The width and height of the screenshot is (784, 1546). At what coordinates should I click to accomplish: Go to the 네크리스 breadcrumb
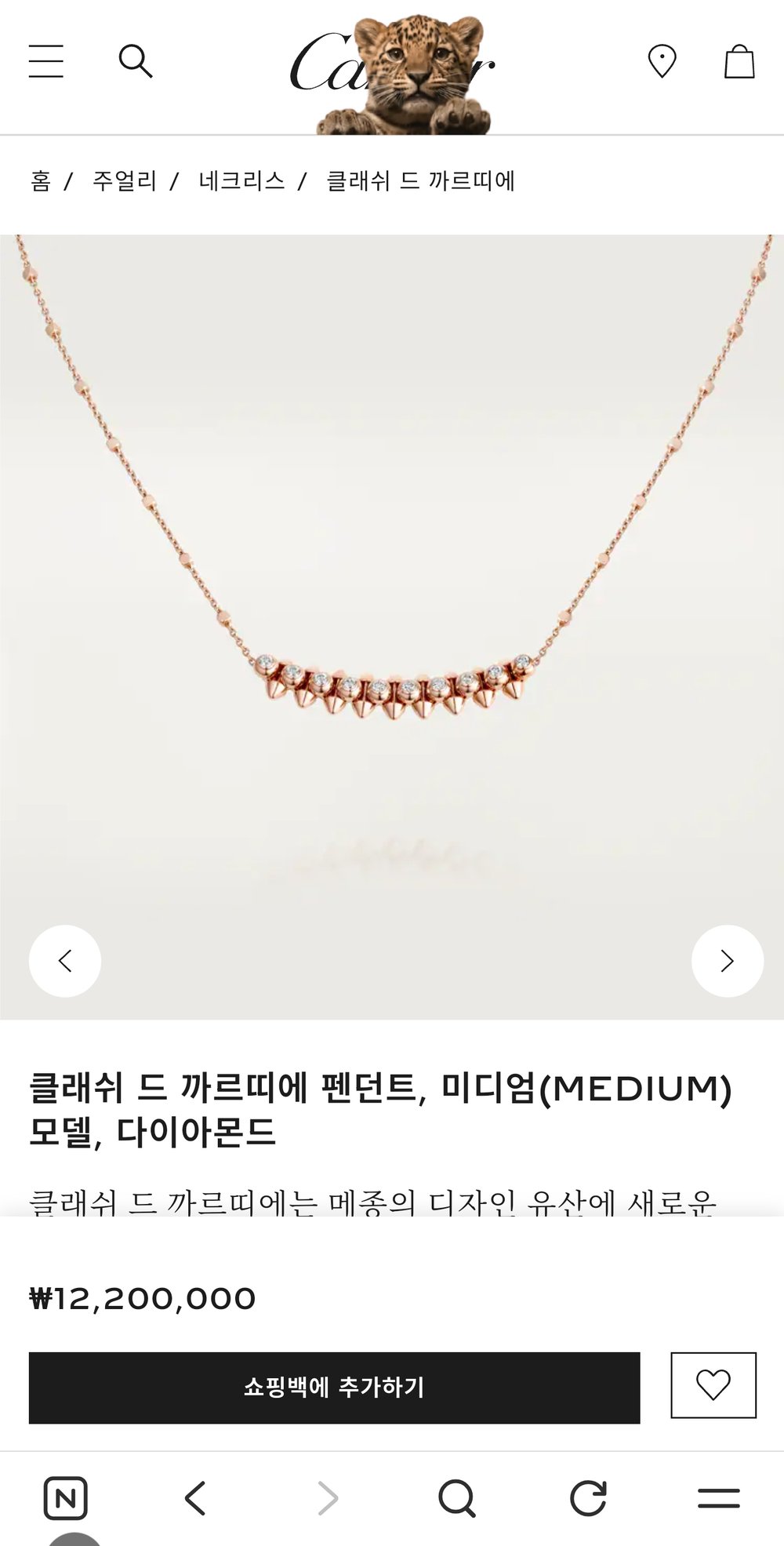pyautogui.click(x=241, y=181)
